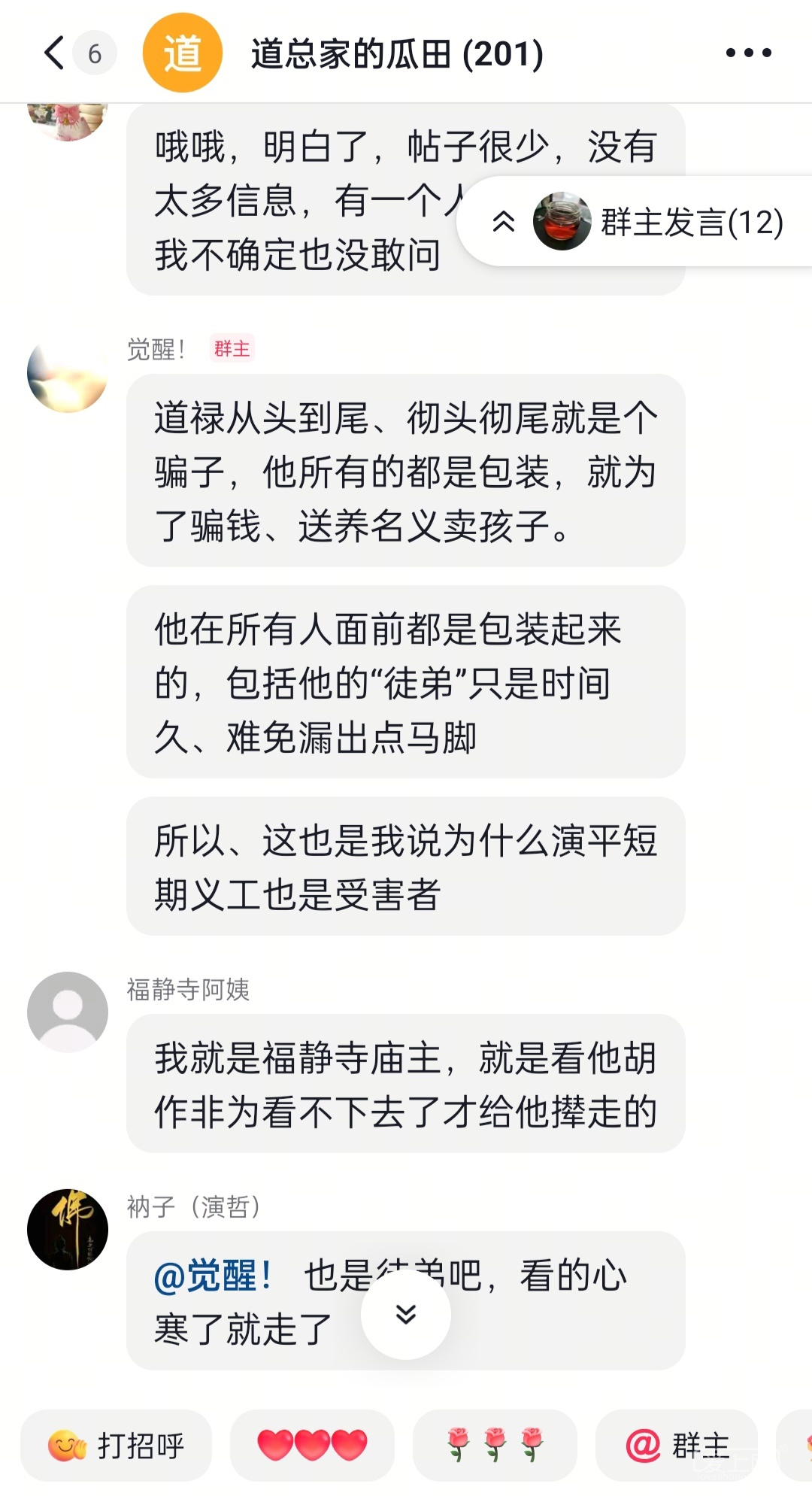812x1496 pixels.
Task: Jump to group owner's messages (12)
Action: 639,222
